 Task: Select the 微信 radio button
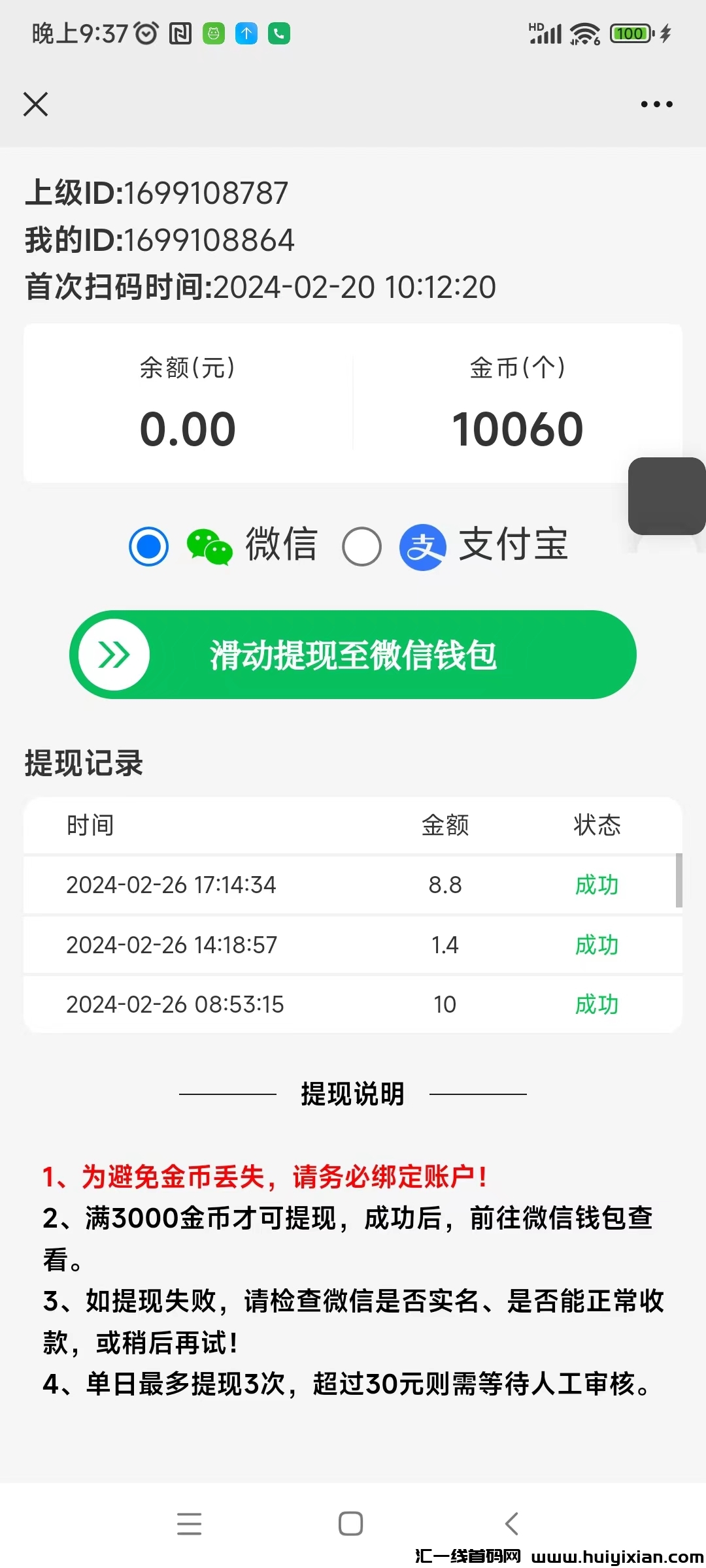[148, 546]
